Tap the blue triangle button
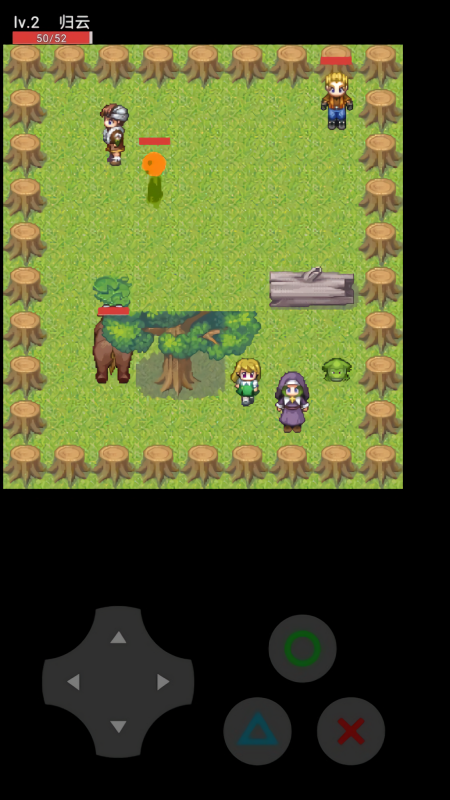 [258, 731]
